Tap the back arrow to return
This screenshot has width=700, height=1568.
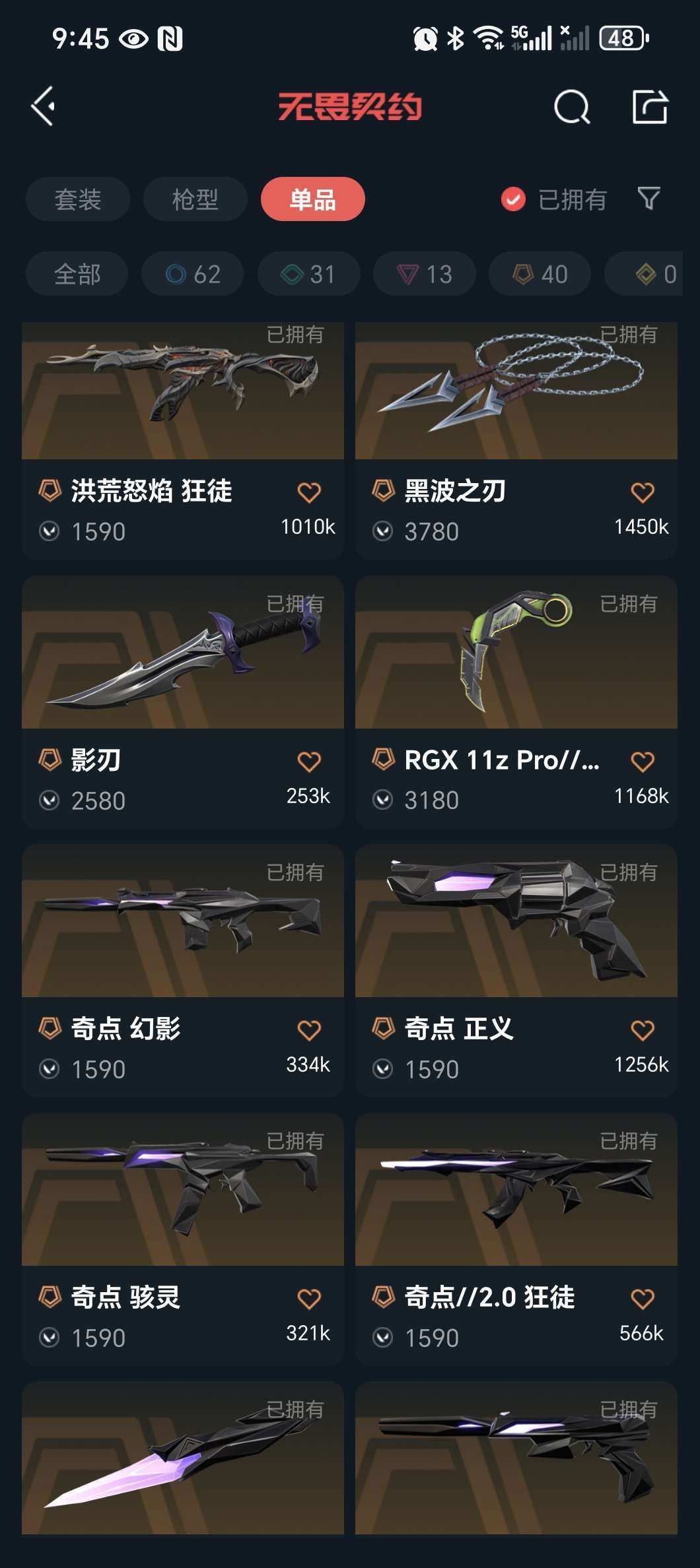pos(44,106)
